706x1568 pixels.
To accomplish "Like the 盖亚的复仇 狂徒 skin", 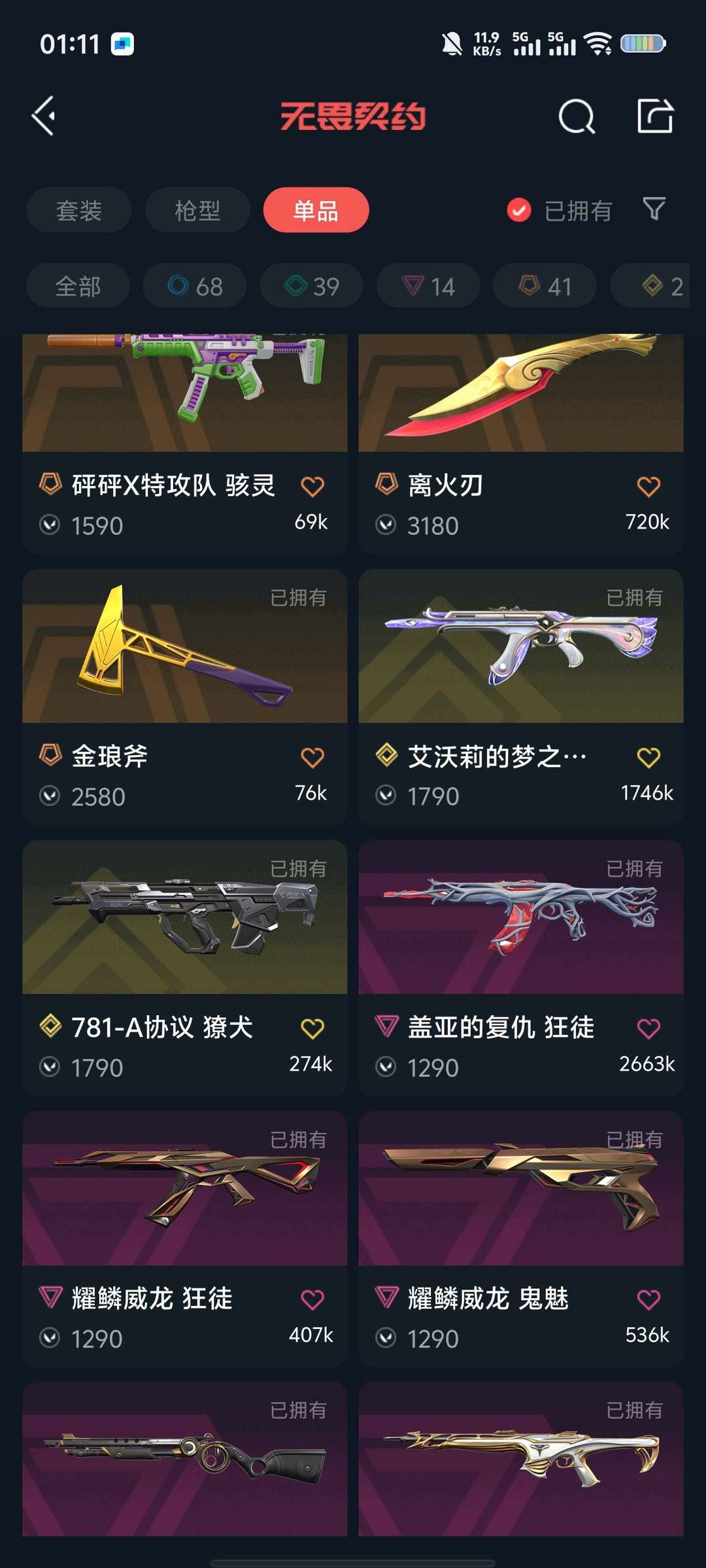I will [x=648, y=1028].
